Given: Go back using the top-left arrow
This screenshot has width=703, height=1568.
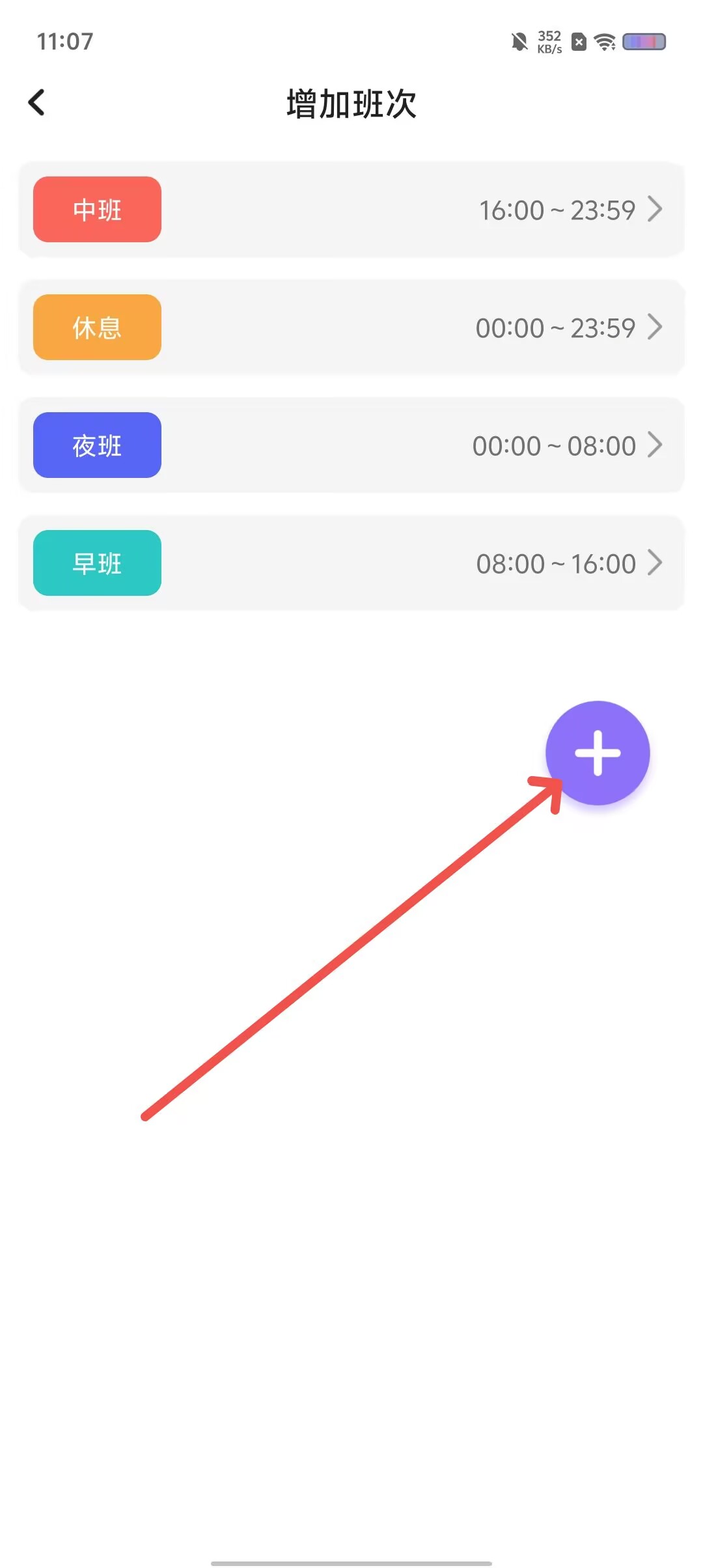Looking at the screenshot, I should [37, 103].
